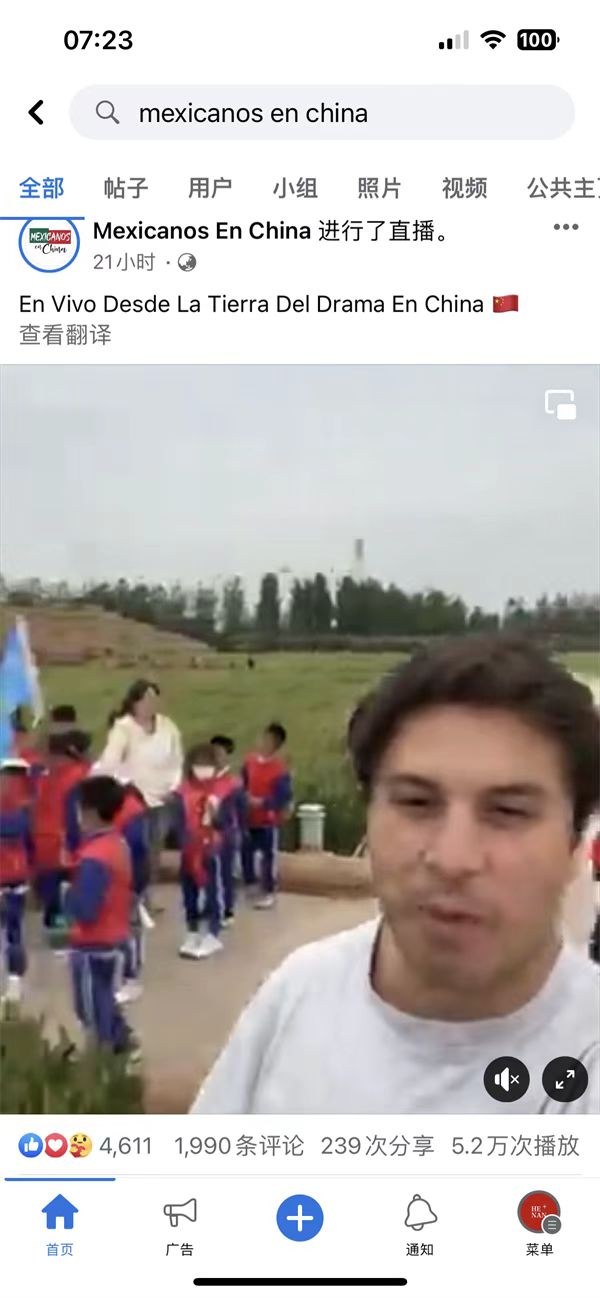Tap 查看翻译 to translate the post
This screenshot has height=1298, width=600.
pyautogui.click(x=65, y=335)
